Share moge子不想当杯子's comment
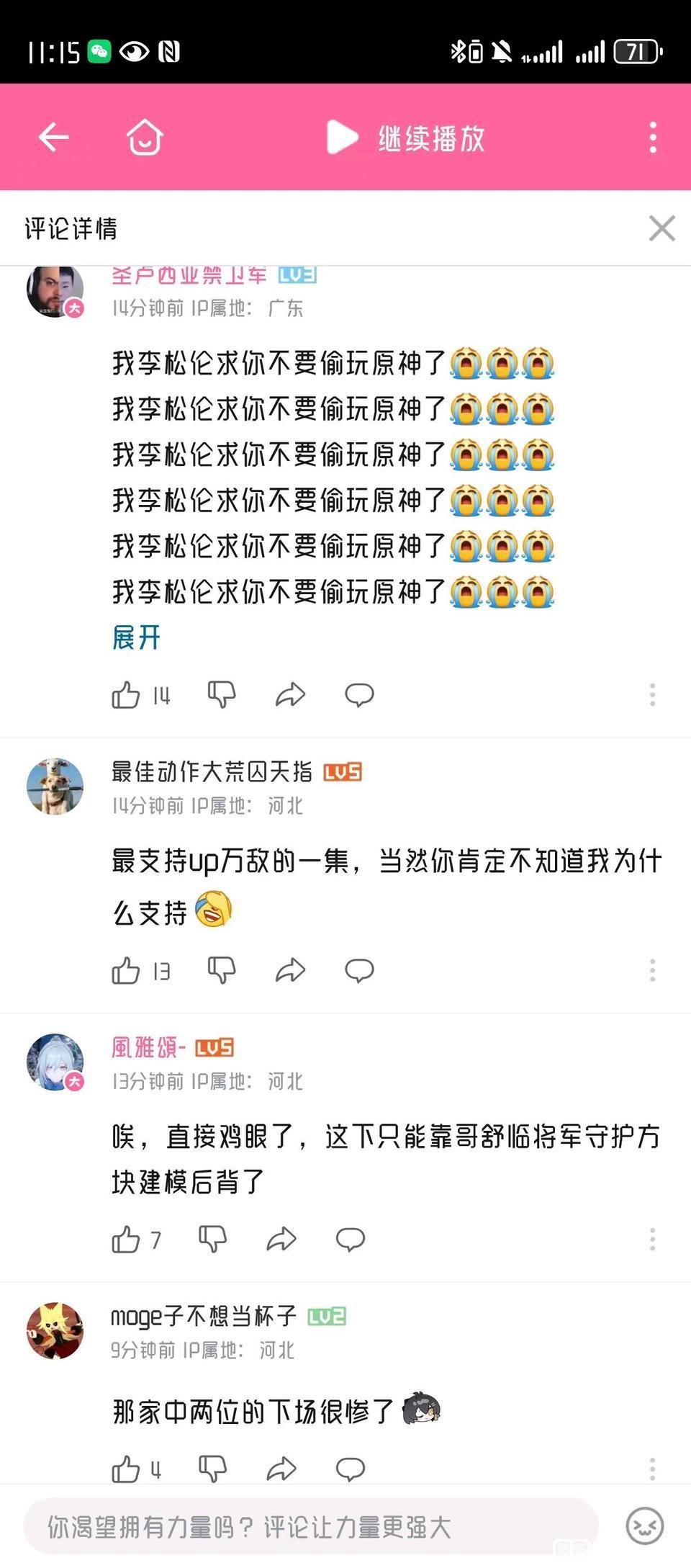Screen dimensions: 691x1568 pos(281,1469)
